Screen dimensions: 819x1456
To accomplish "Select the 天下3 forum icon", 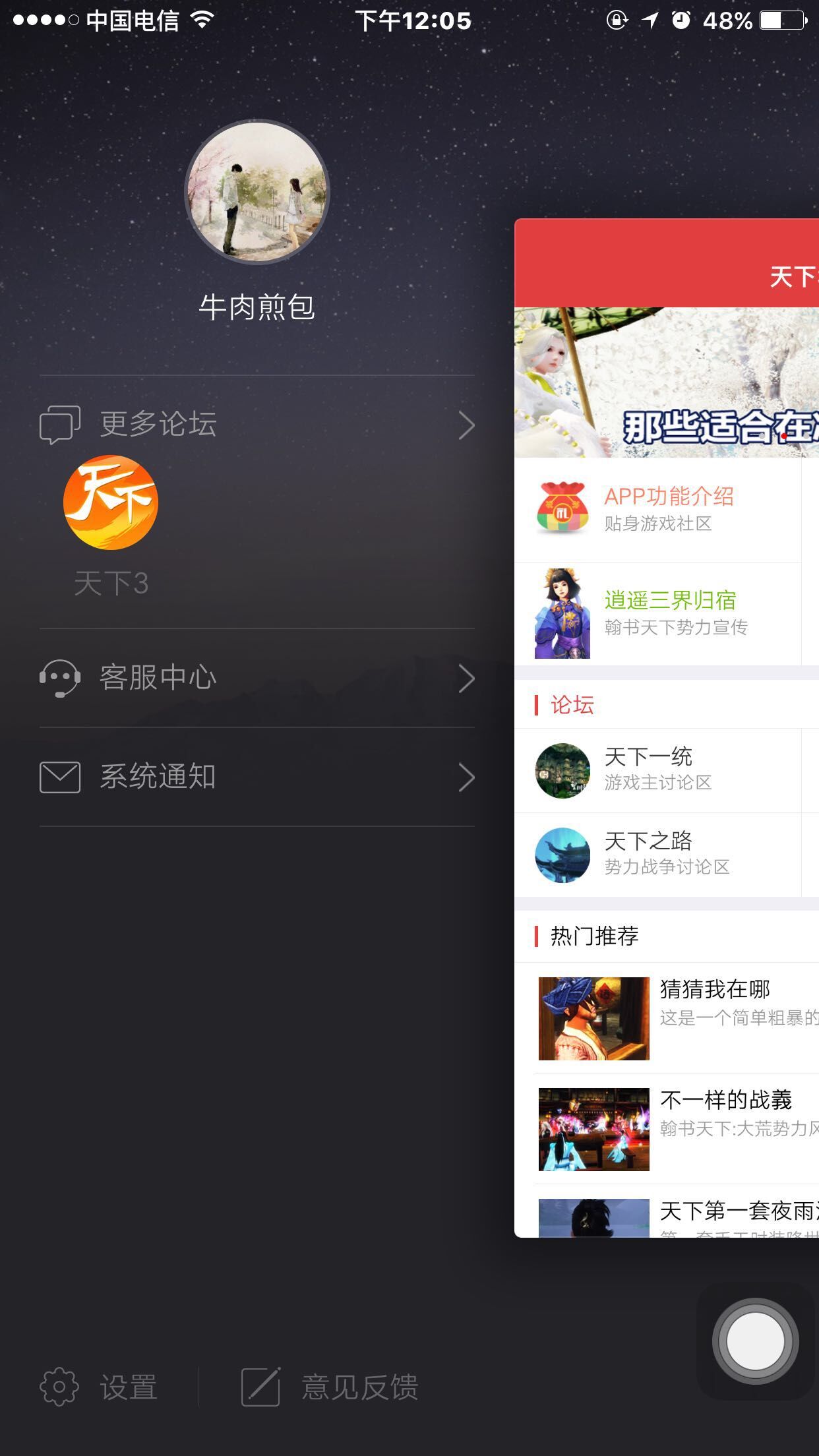I will [x=111, y=502].
